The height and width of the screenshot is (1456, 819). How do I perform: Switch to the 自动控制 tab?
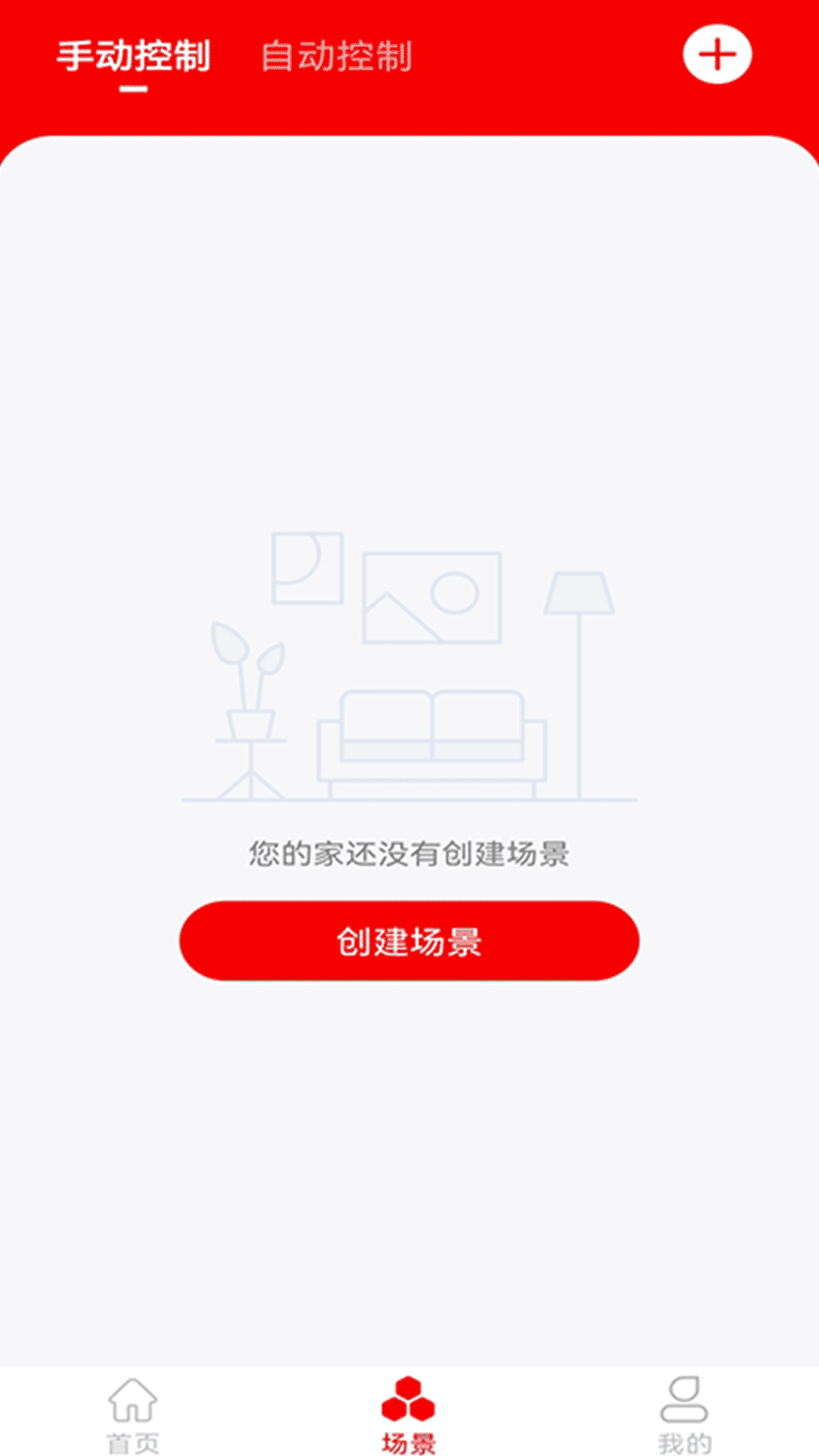(x=337, y=57)
